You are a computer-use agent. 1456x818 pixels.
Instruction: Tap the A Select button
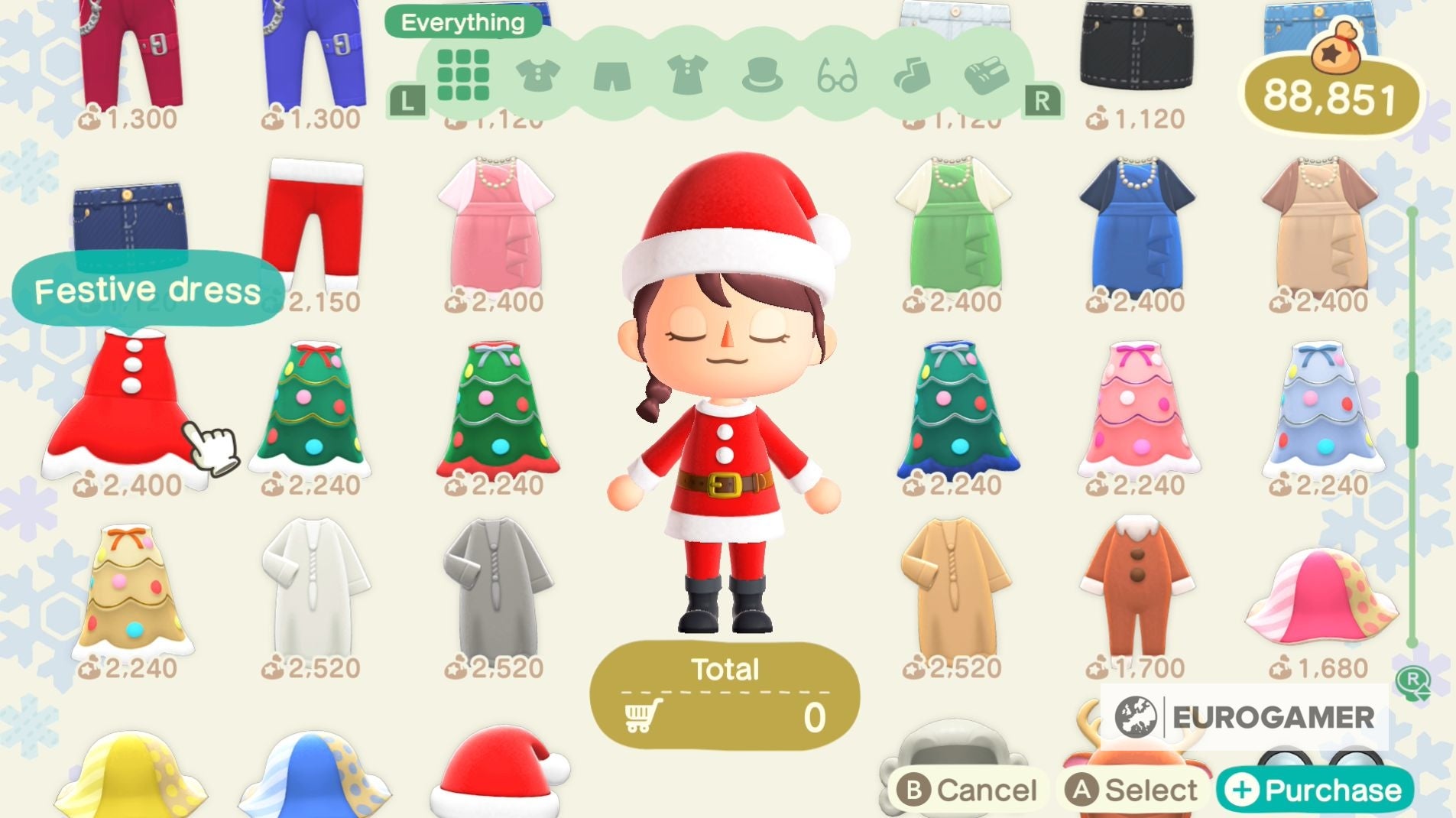point(1134,790)
